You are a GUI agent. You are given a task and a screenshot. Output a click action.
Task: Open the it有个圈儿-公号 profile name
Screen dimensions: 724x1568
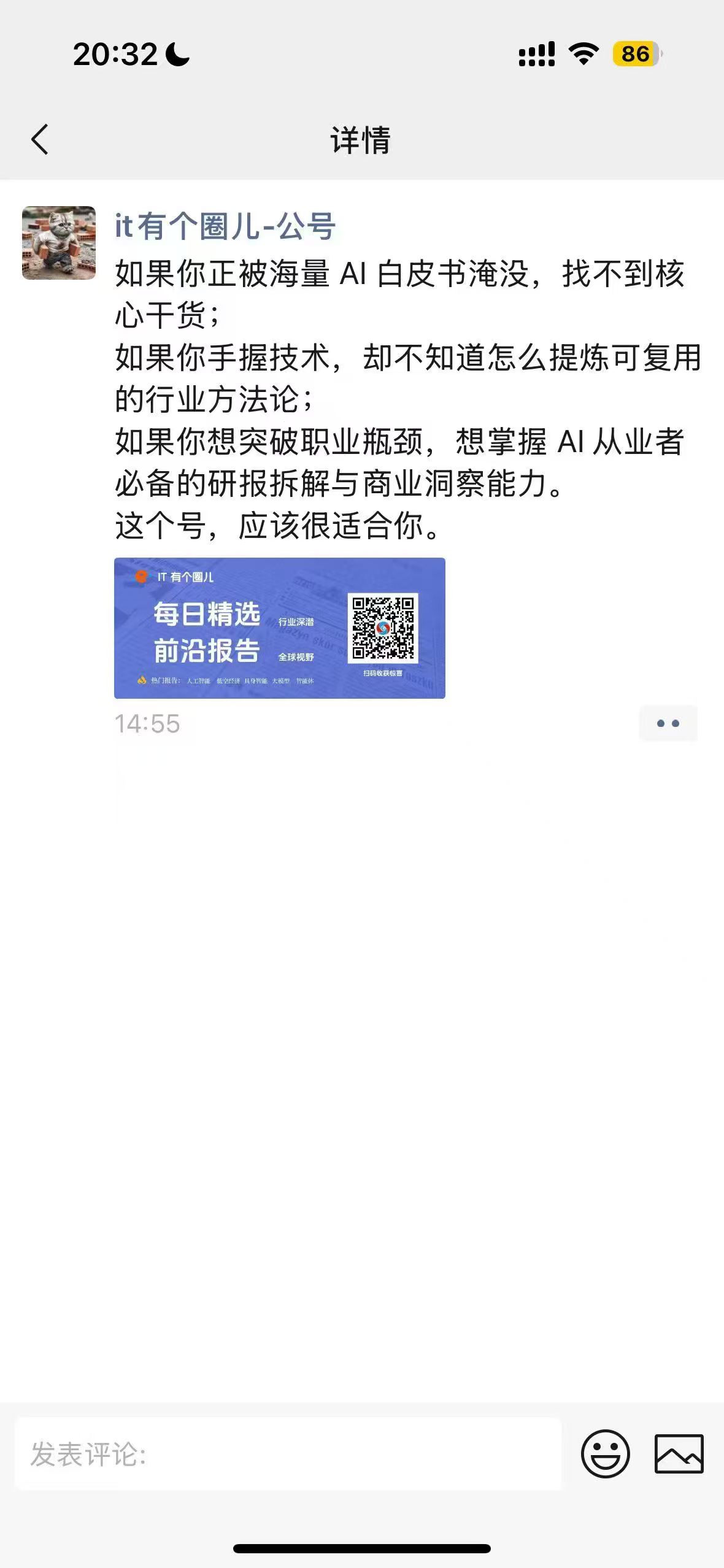tap(225, 226)
